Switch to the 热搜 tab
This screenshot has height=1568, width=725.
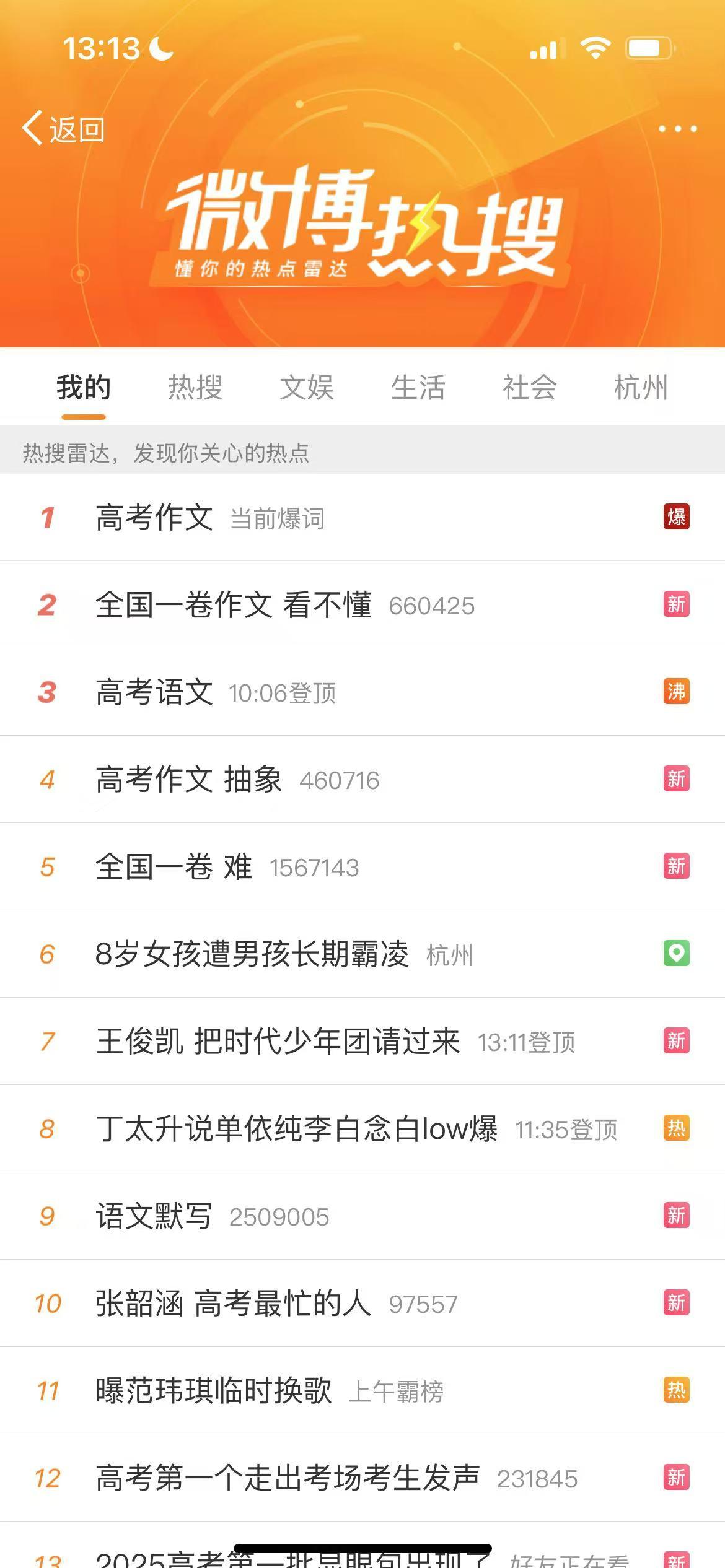pyautogui.click(x=195, y=388)
